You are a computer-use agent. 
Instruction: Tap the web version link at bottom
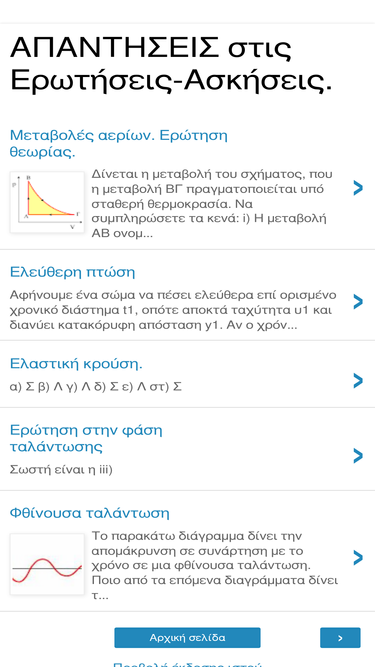pos(187,664)
